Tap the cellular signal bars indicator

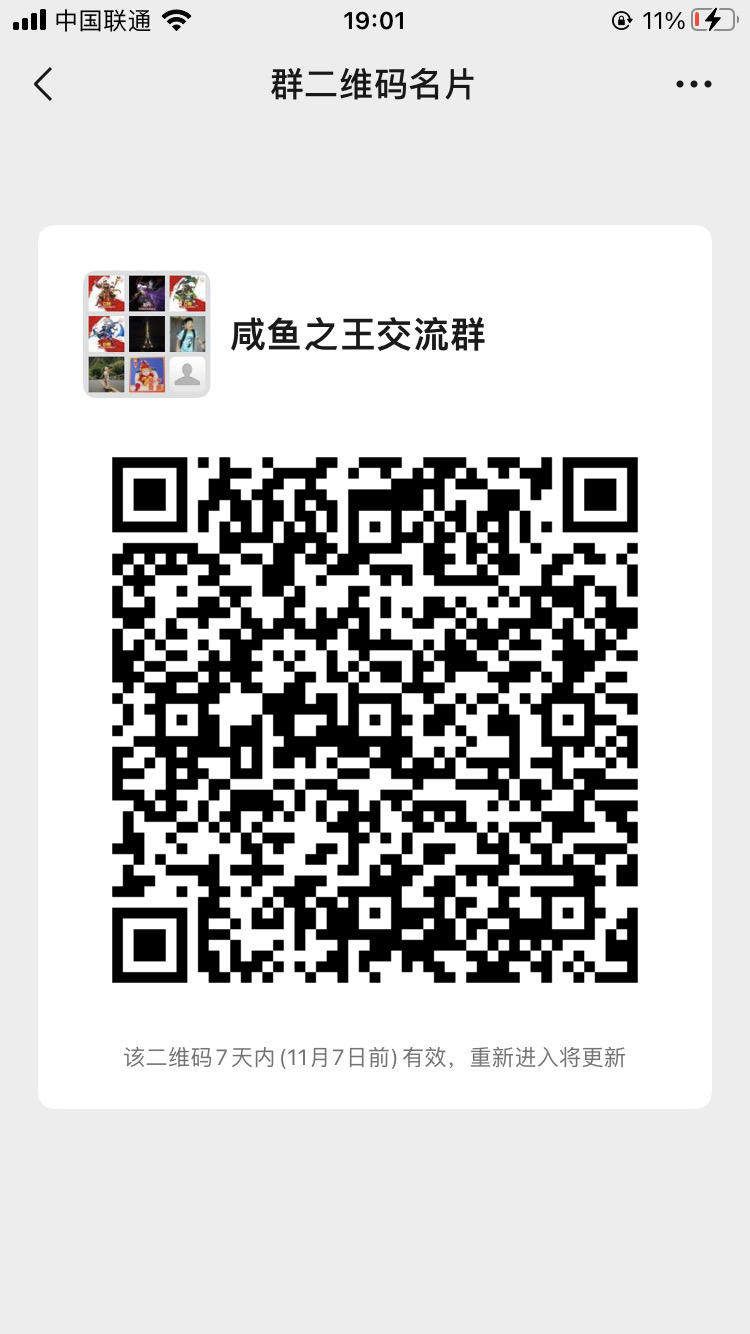[x=27, y=18]
